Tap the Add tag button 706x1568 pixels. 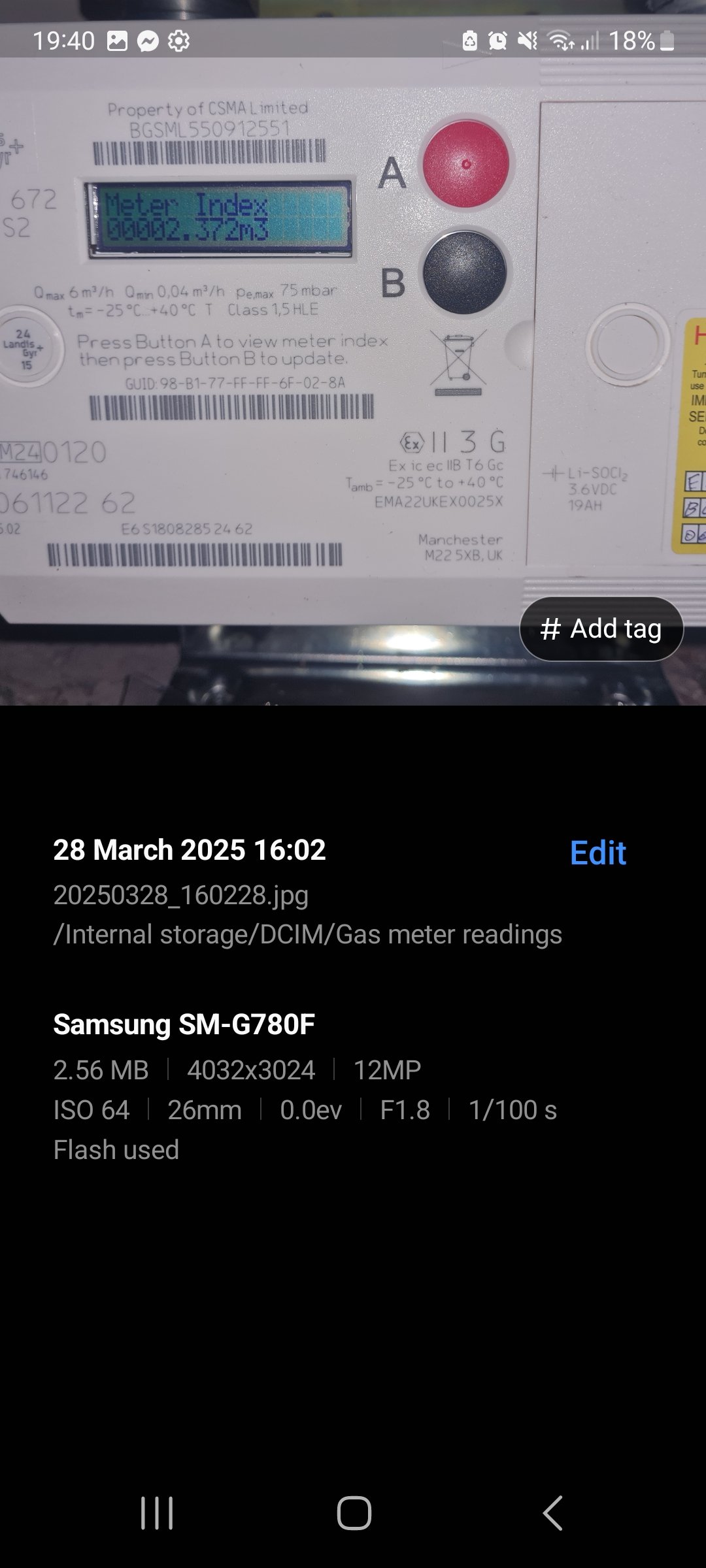click(601, 629)
